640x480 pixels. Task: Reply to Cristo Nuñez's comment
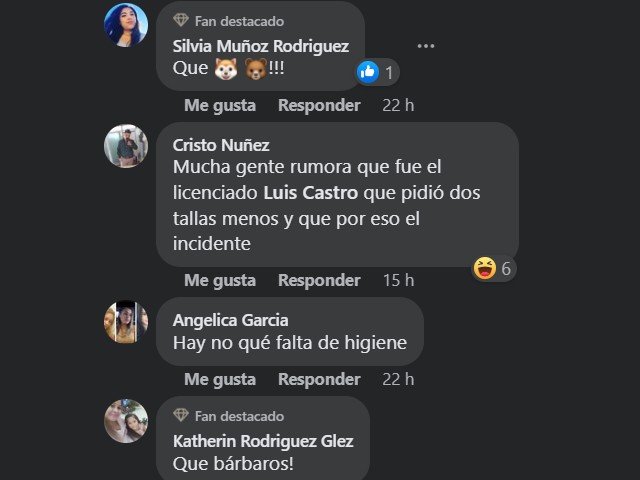pyautogui.click(x=319, y=280)
